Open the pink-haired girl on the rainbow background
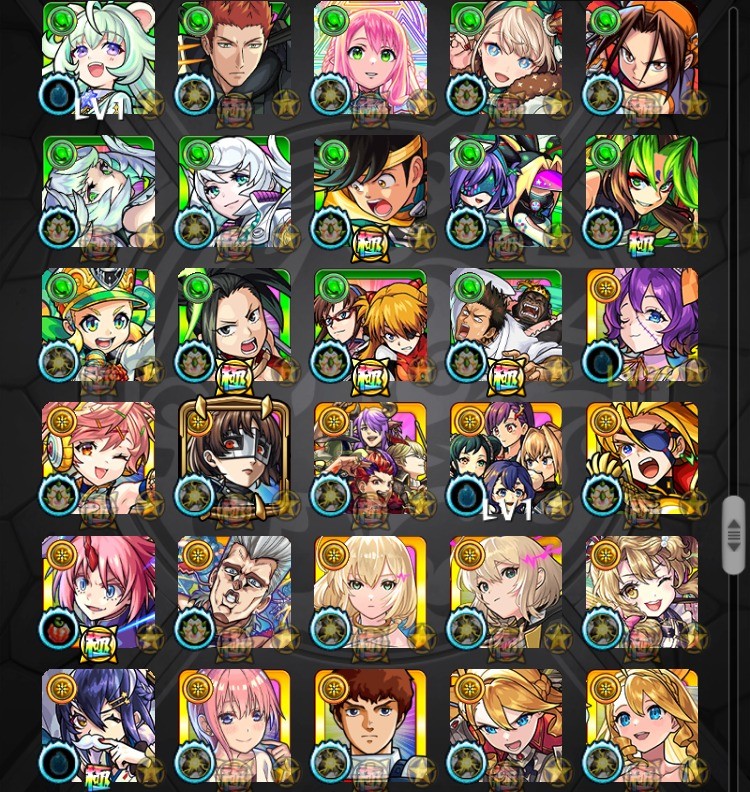The height and width of the screenshot is (792, 750). [370, 60]
